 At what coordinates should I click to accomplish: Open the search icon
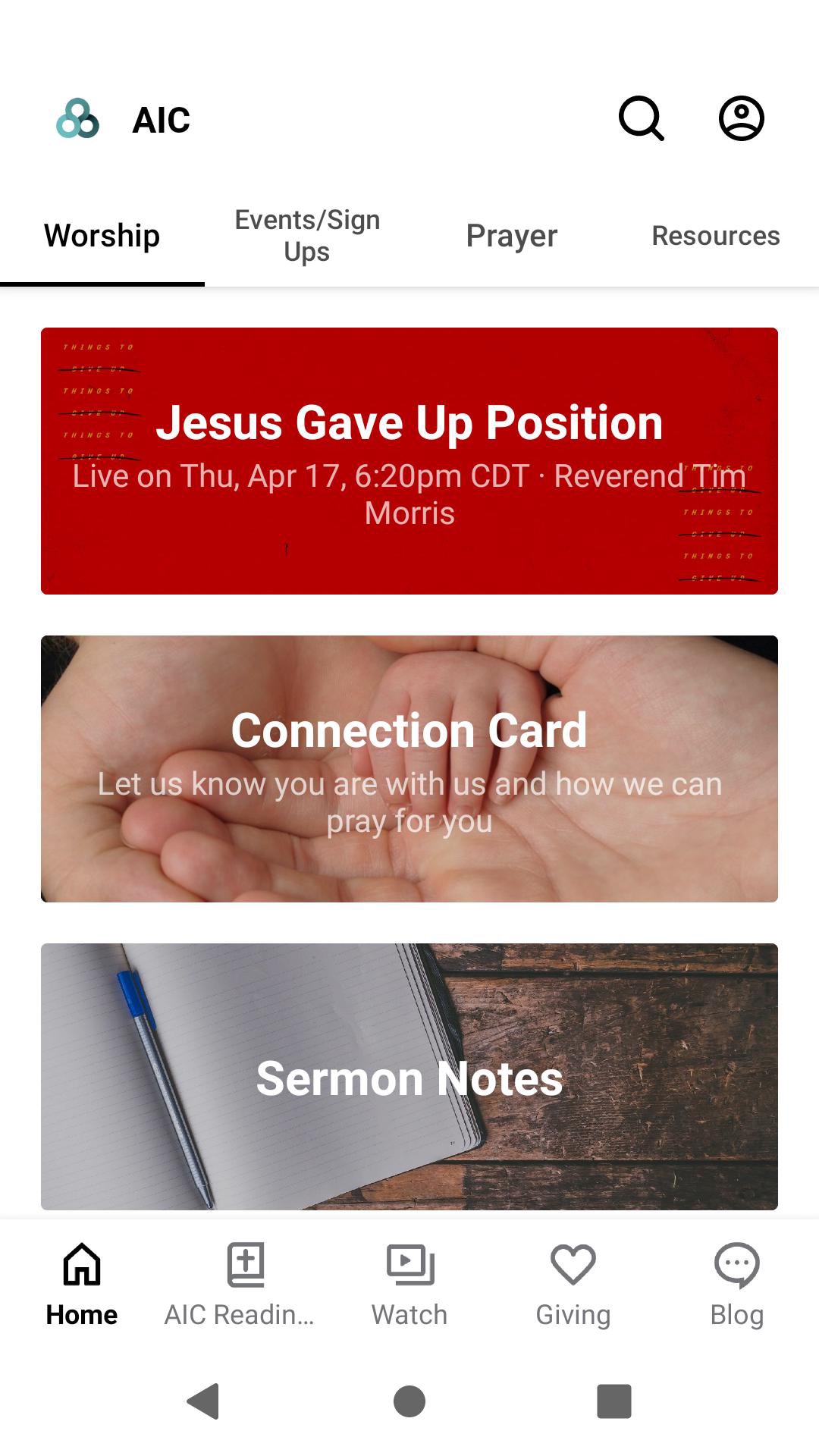pos(642,118)
